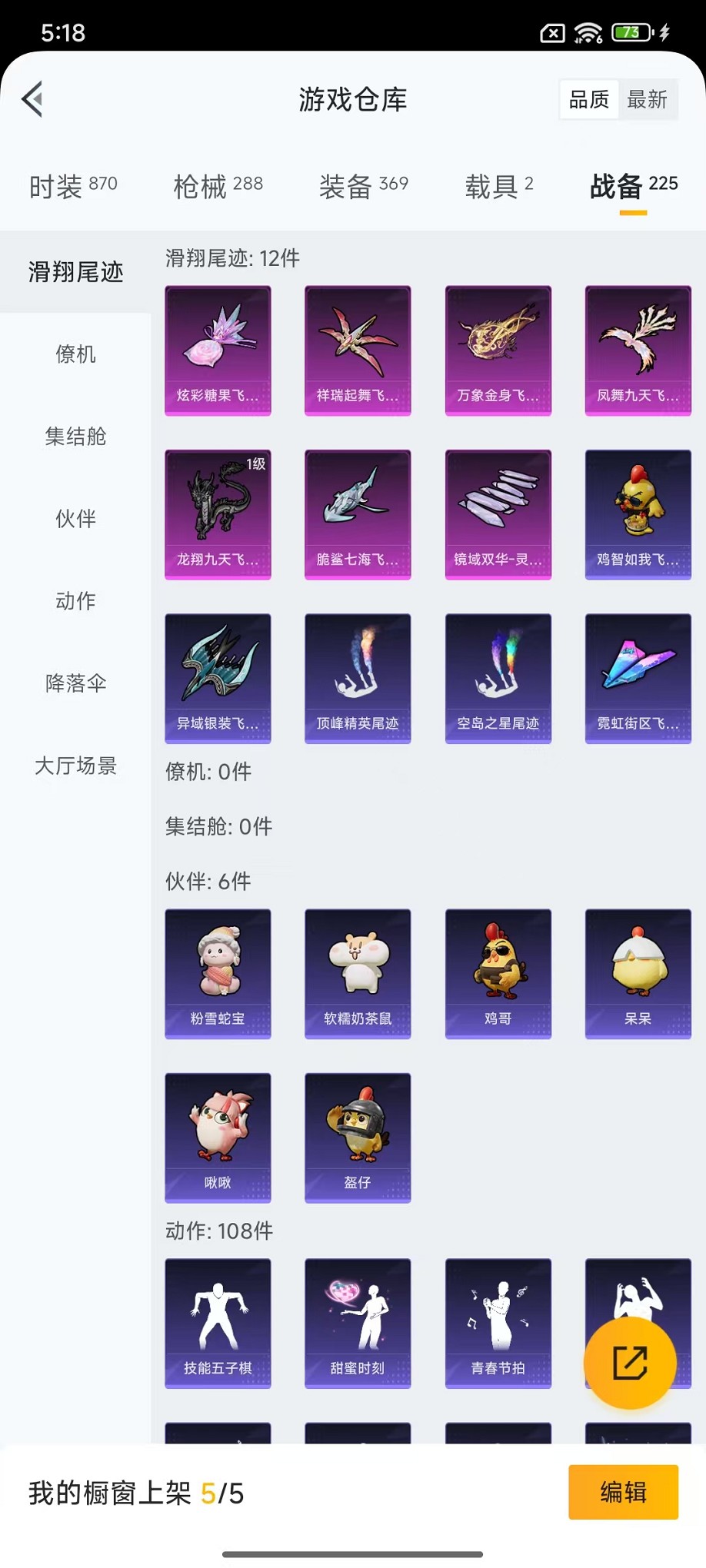The height and width of the screenshot is (1568, 706).
Task: Open the 粉雪蛇宝 companion
Action: coord(218,973)
